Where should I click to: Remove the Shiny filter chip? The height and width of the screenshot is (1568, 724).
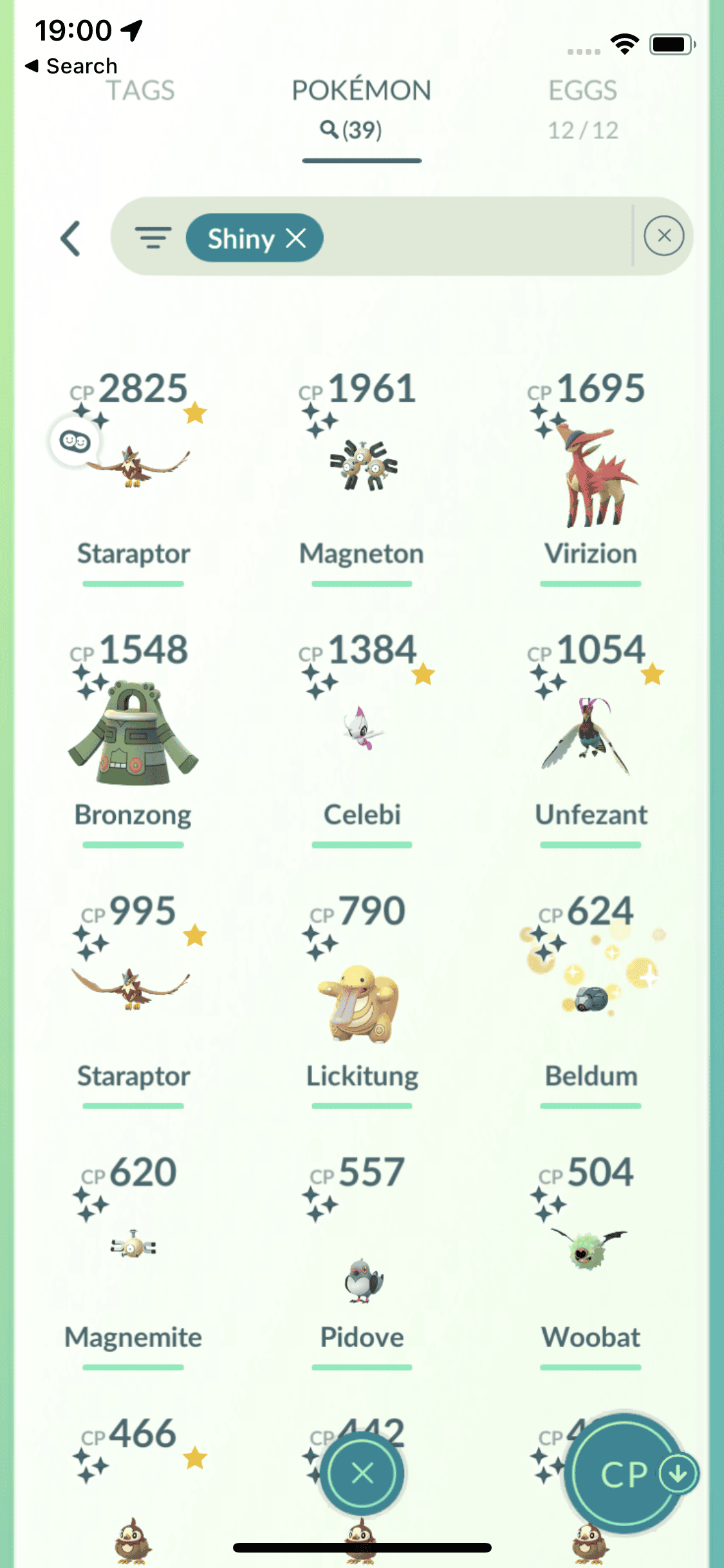(x=296, y=238)
